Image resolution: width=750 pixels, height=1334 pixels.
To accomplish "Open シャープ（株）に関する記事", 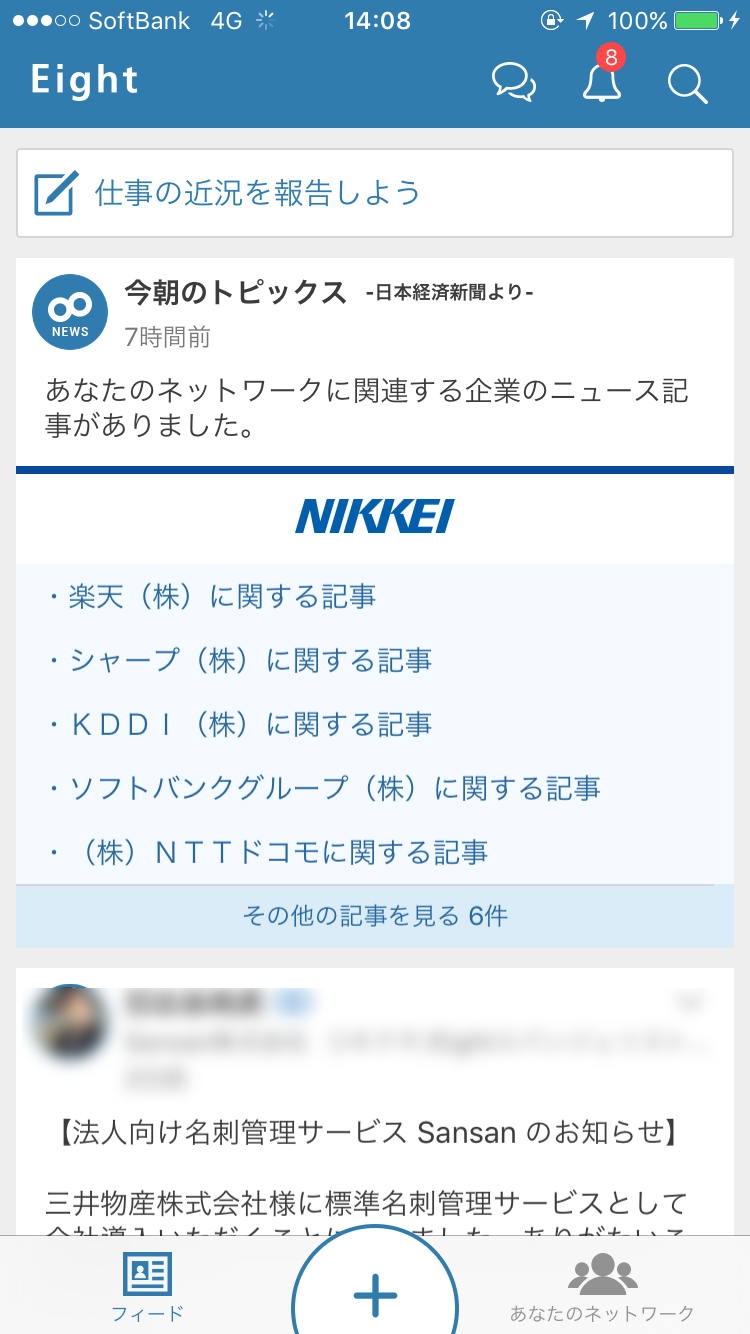I will click(250, 661).
